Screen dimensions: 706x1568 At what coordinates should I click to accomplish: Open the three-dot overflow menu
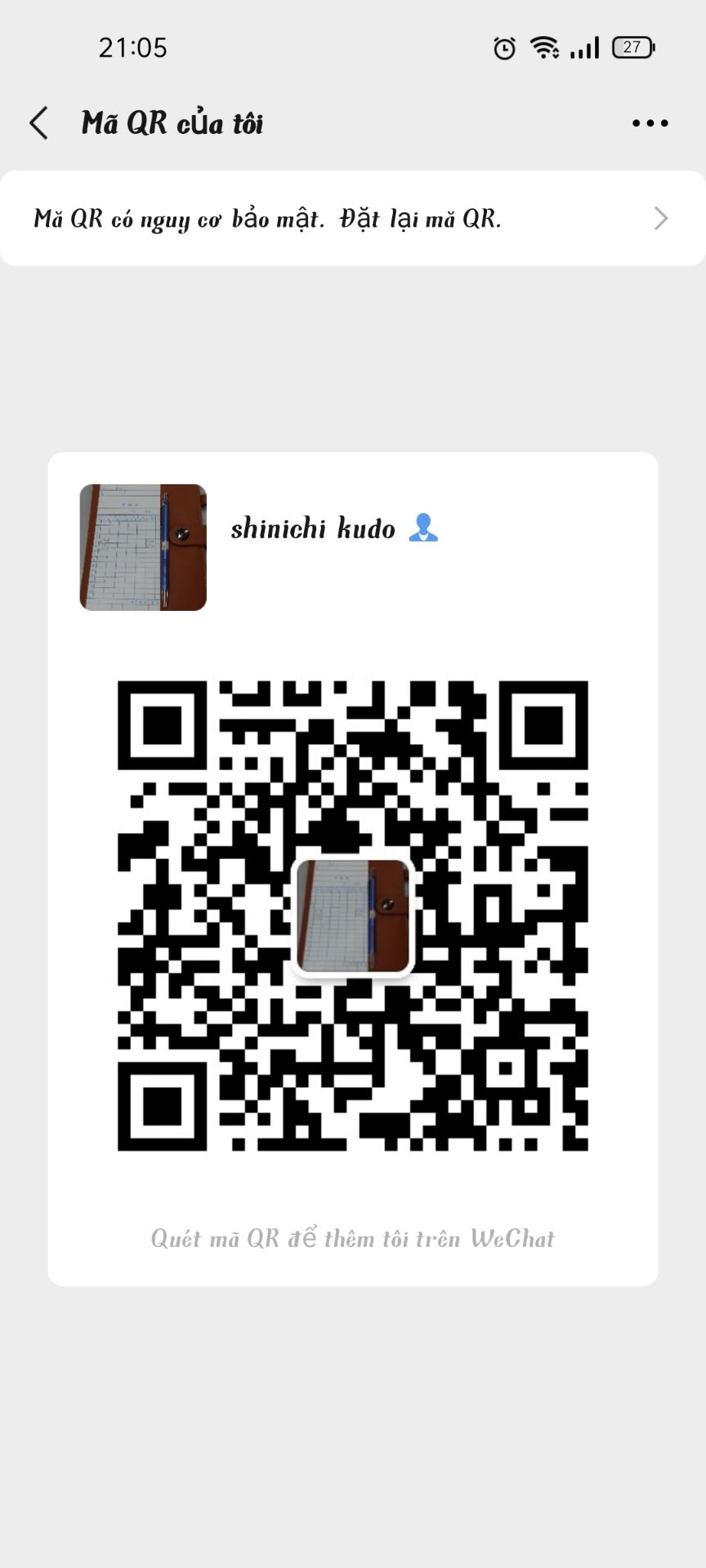pyautogui.click(x=650, y=123)
